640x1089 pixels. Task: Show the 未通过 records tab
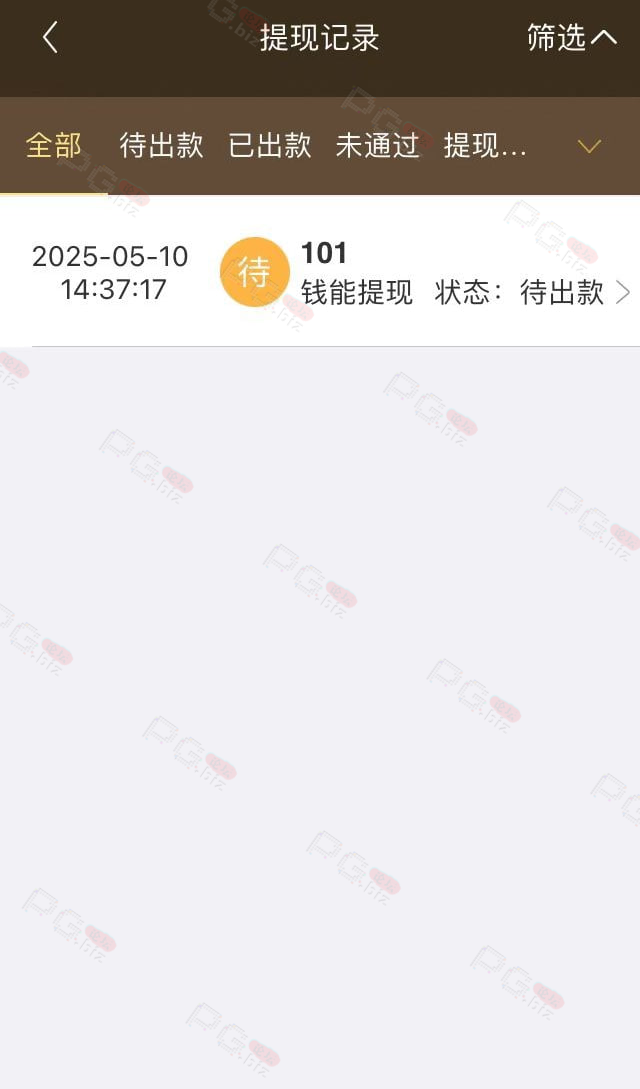(x=378, y=146)
